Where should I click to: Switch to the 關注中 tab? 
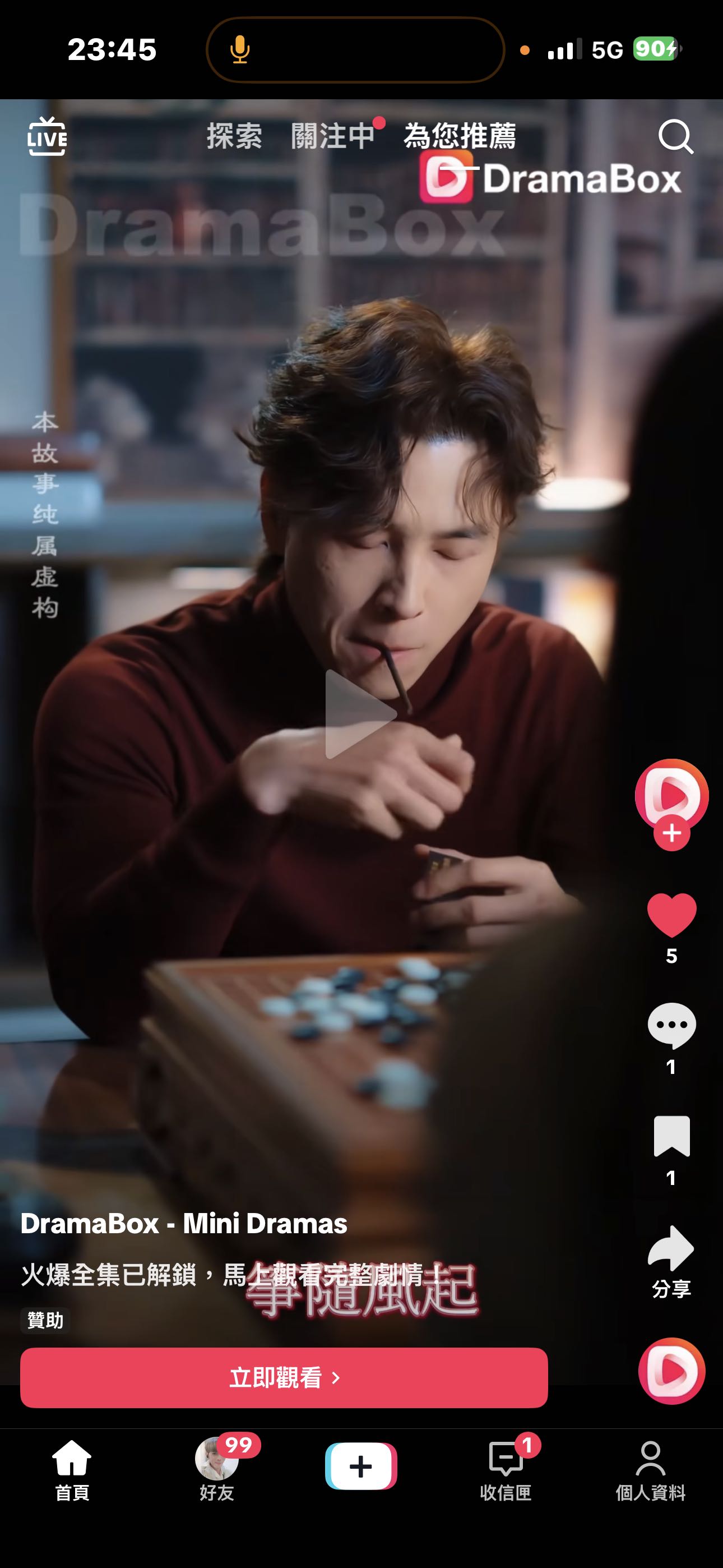tap(332, 136)
